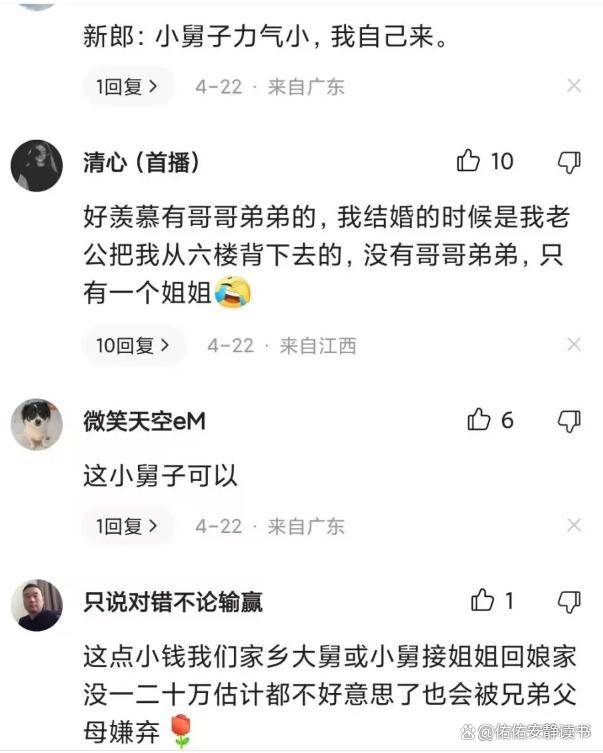Viewport: 603px width, 753px height.
Task: Dismiss the 新郎 comment with the X
Action: click(x=574, y=86)
